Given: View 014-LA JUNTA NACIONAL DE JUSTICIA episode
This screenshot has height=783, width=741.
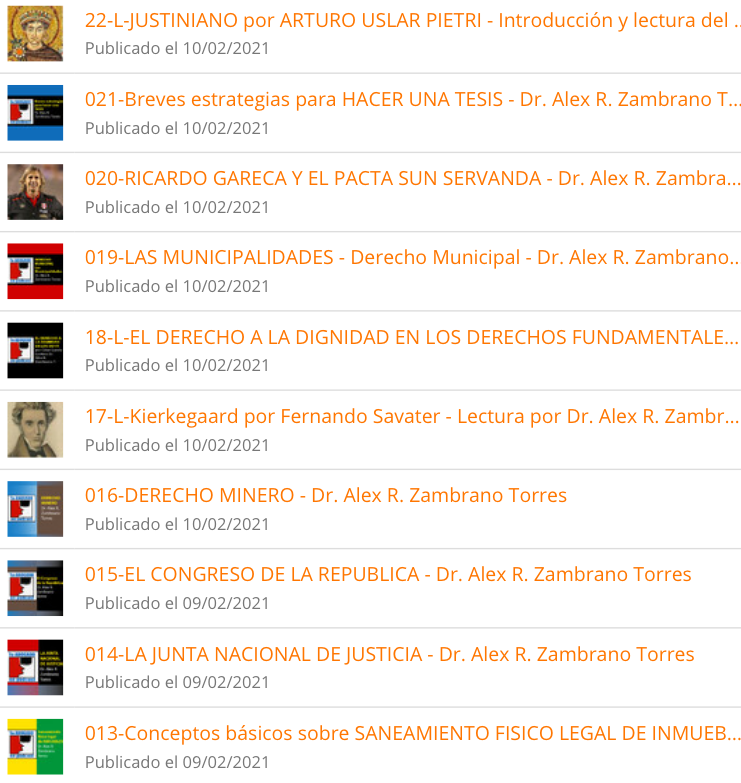Looking at the screenshot, I should click(x=389, y=655).
